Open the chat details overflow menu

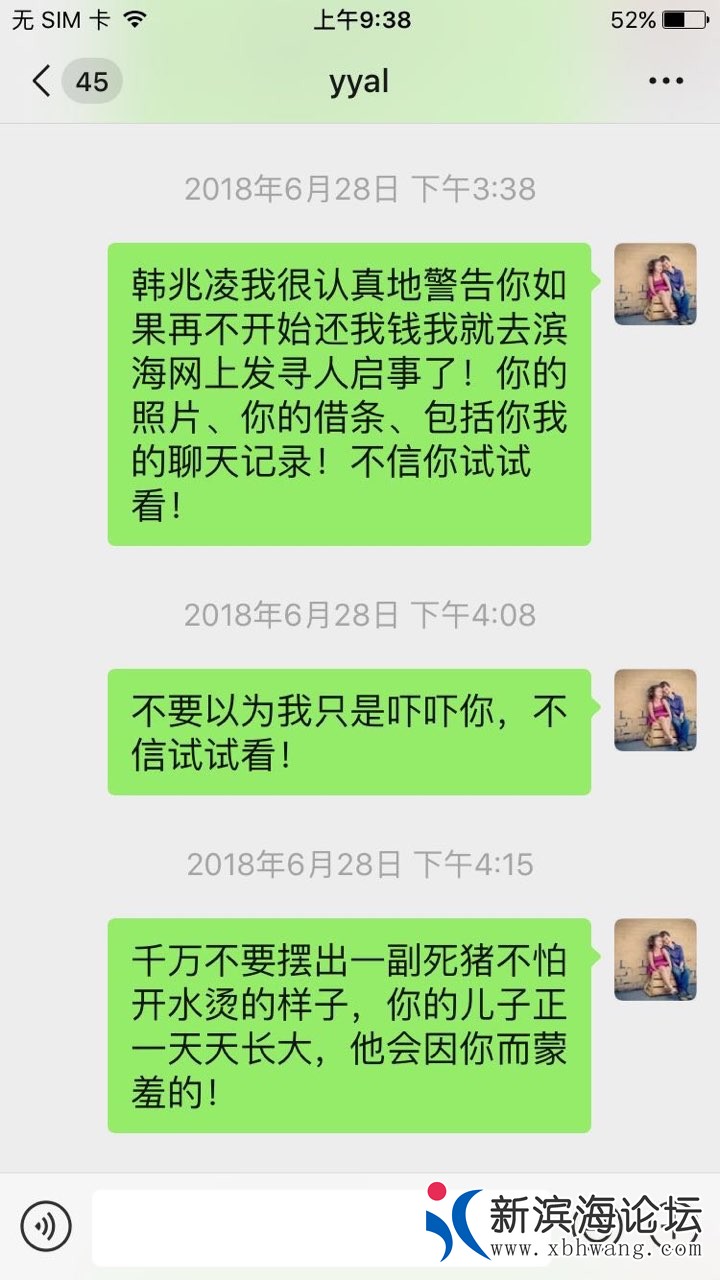point(666,81)
